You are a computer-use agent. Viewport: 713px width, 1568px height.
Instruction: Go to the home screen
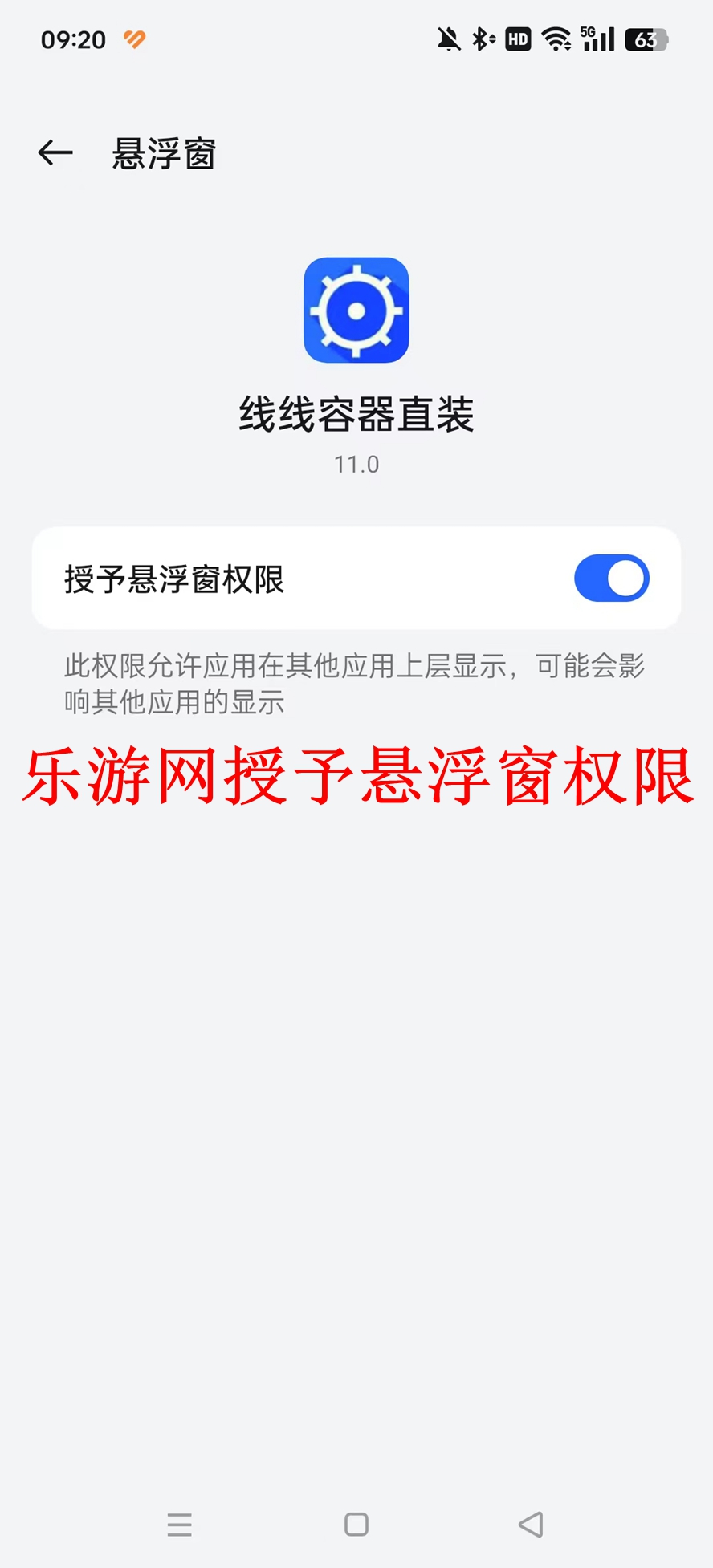click(x=356, y=1524)
